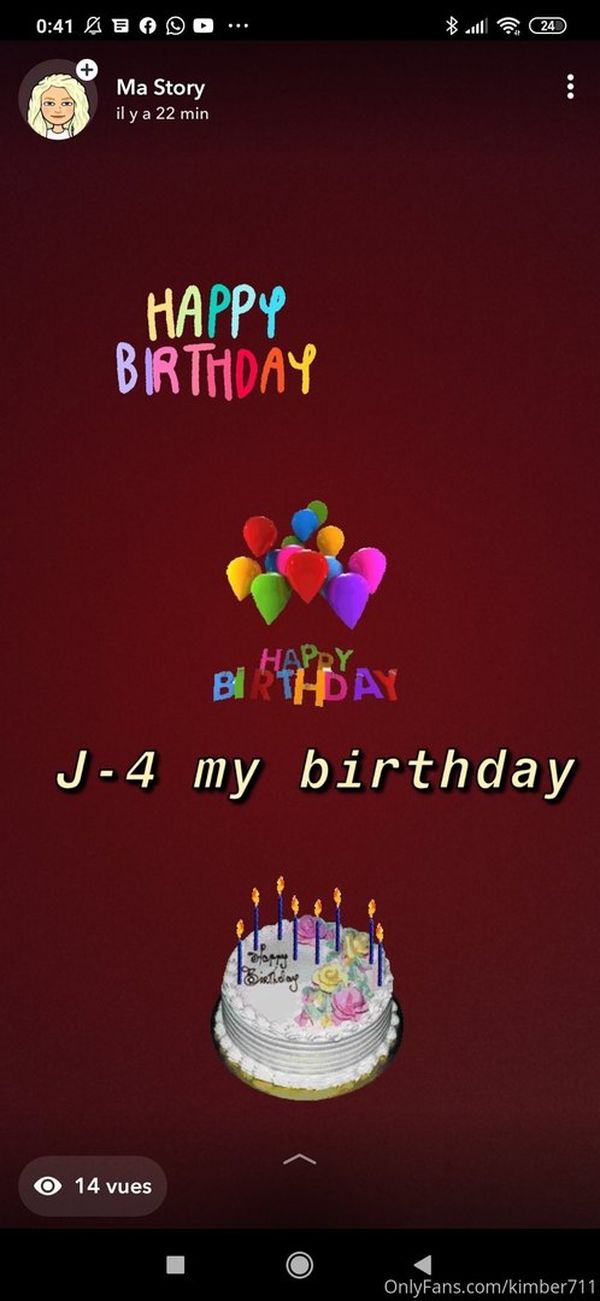Expand the story details with the up chevron
600x1301 pixels.
300,1159
